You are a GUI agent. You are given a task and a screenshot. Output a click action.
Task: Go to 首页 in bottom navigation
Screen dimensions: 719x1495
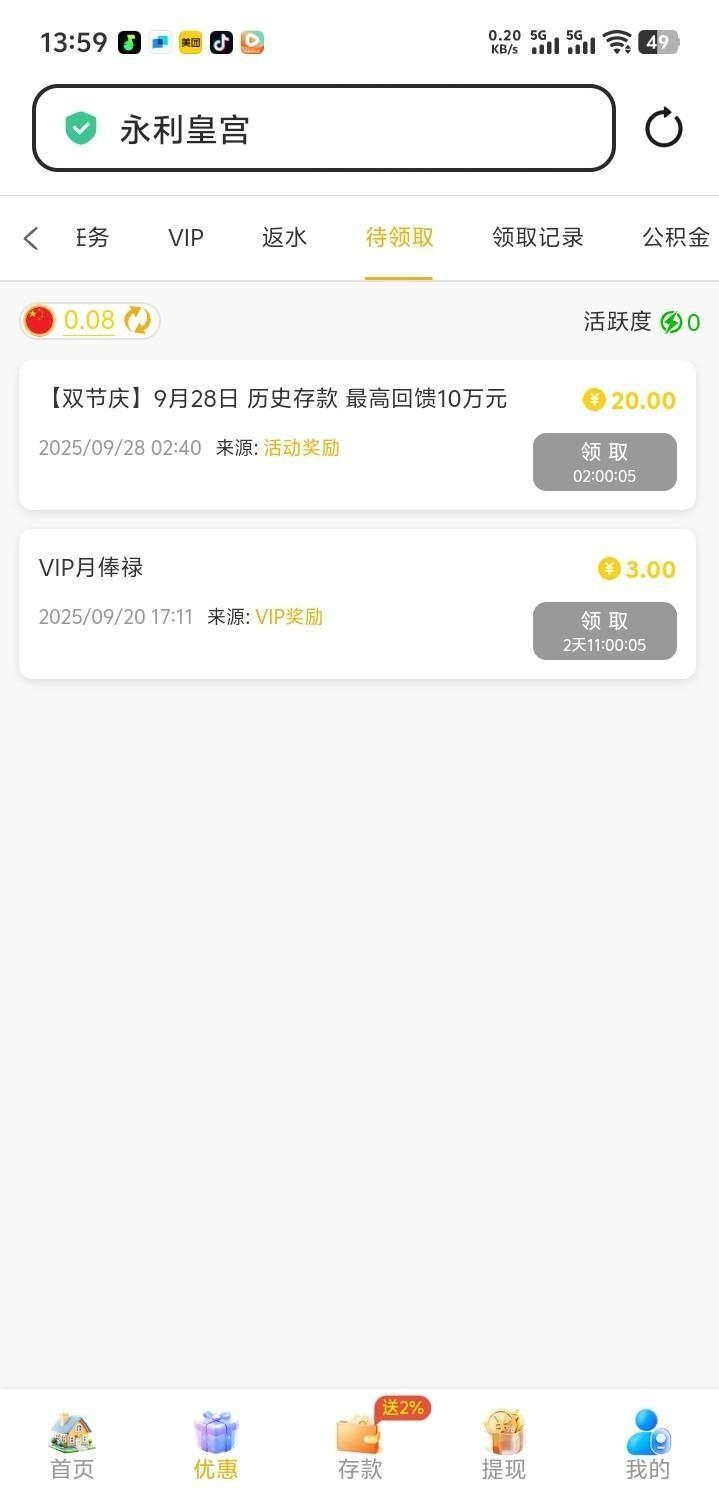[x=72, y=1445]
